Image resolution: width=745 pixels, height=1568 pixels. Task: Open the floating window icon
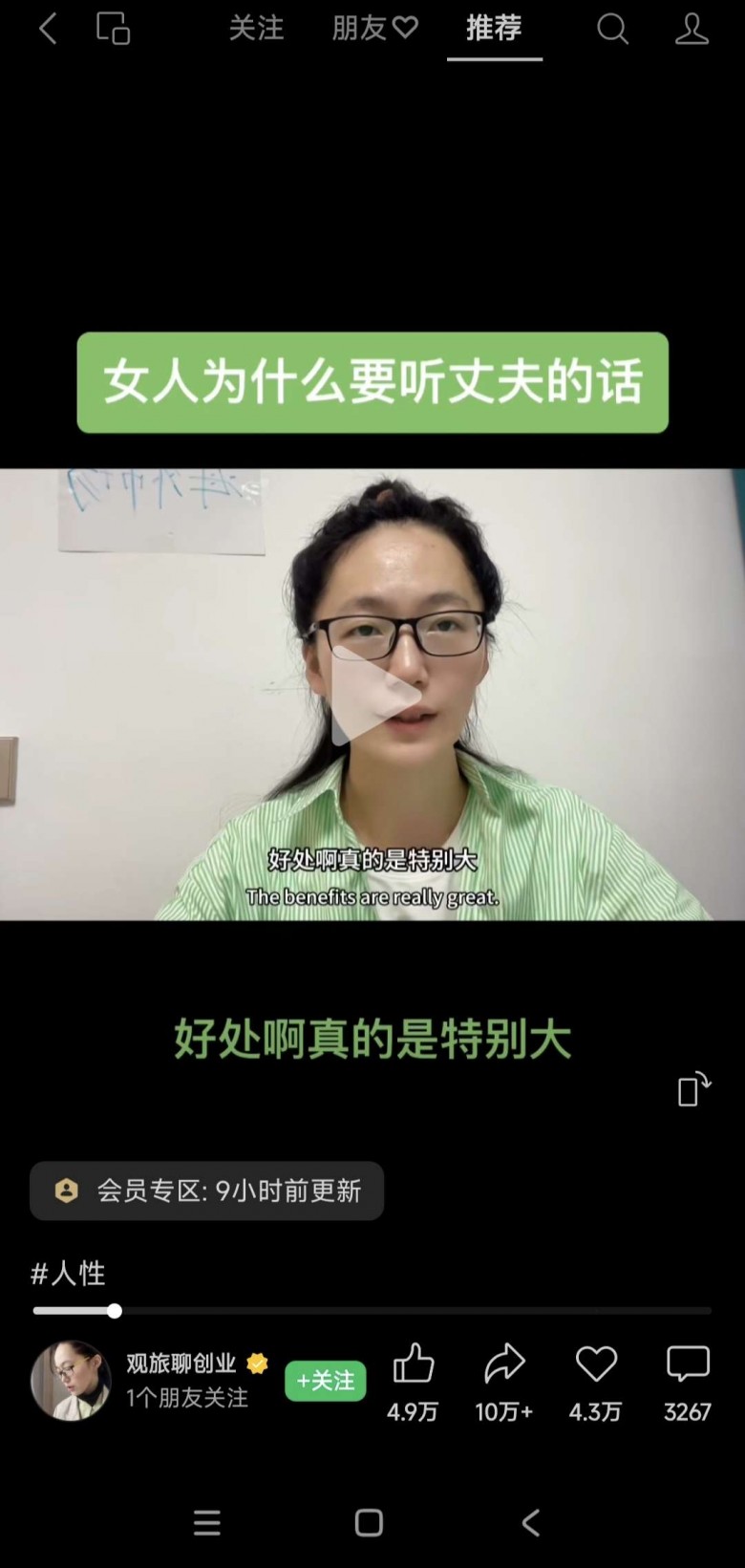(113, 30)
